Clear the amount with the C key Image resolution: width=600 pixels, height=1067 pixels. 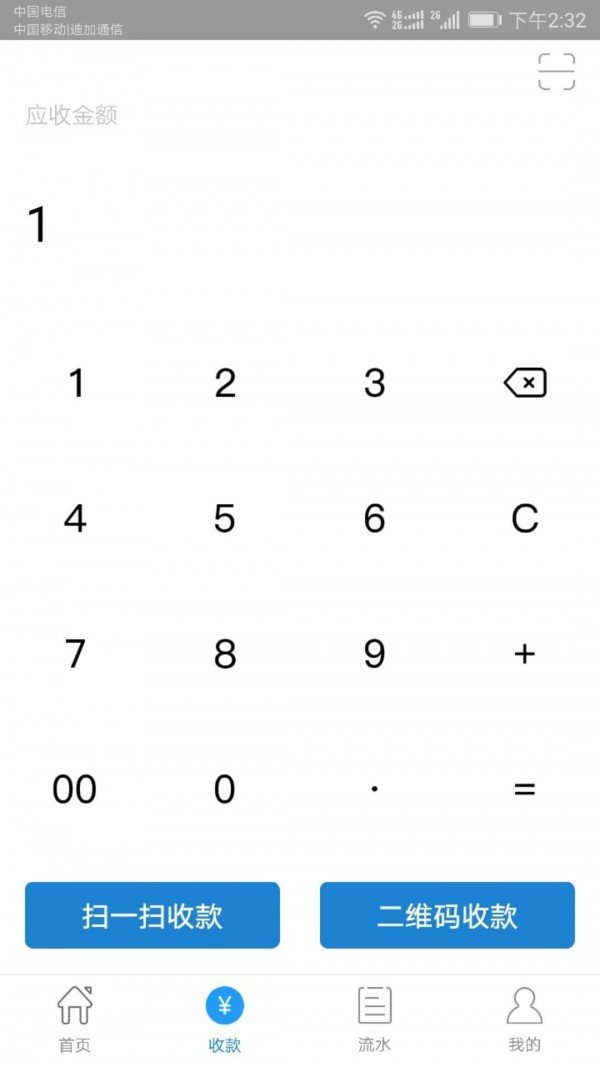[x=525, y=518]
